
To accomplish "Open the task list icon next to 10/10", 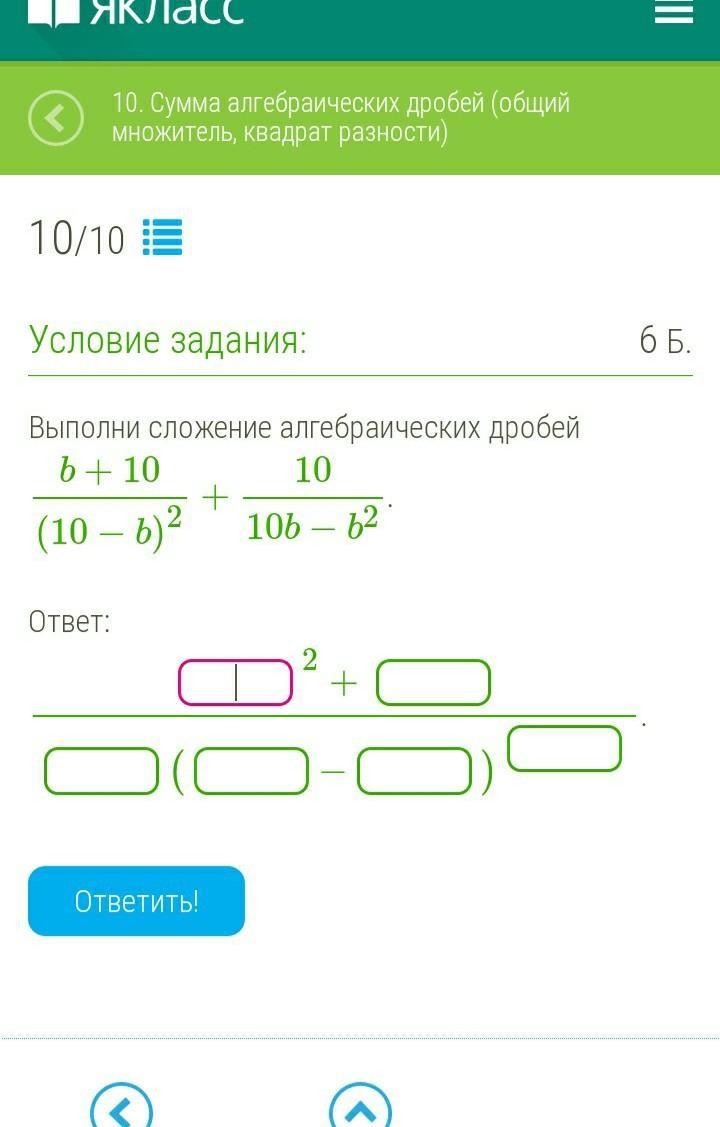I will pyautogui.click(x=163, y=238).
